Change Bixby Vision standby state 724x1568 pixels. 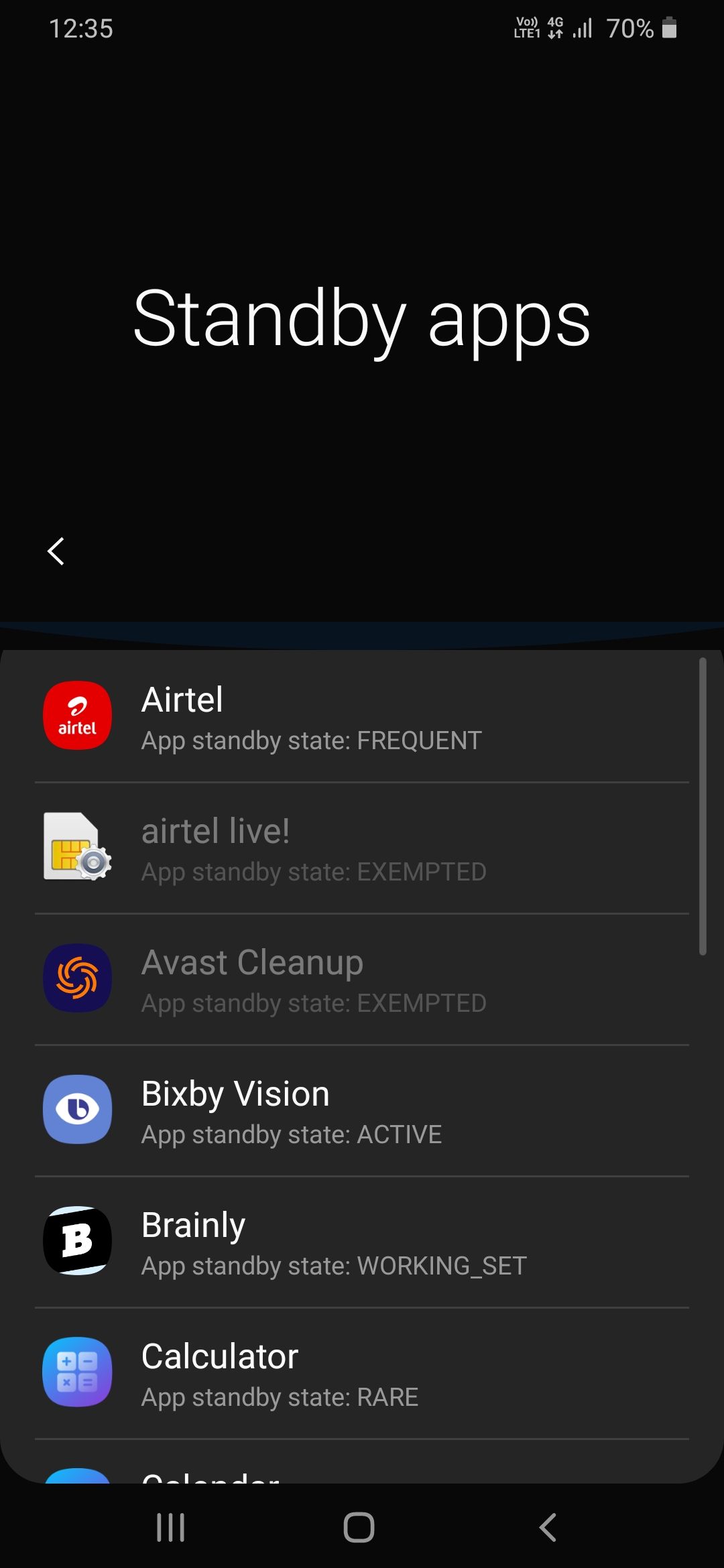[x=362, y=1111]
